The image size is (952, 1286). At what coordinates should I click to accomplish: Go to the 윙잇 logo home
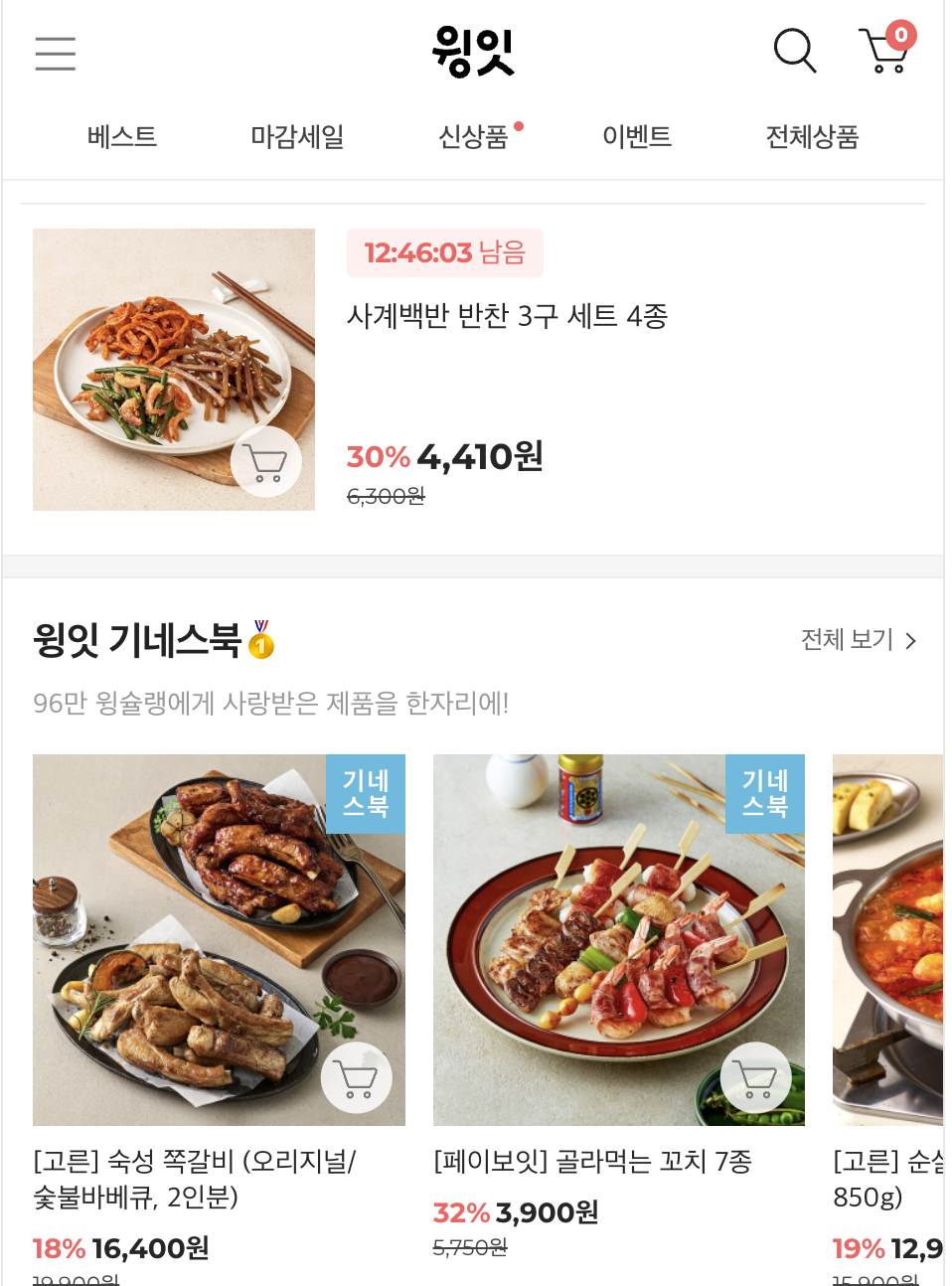(x=473, y=52)
